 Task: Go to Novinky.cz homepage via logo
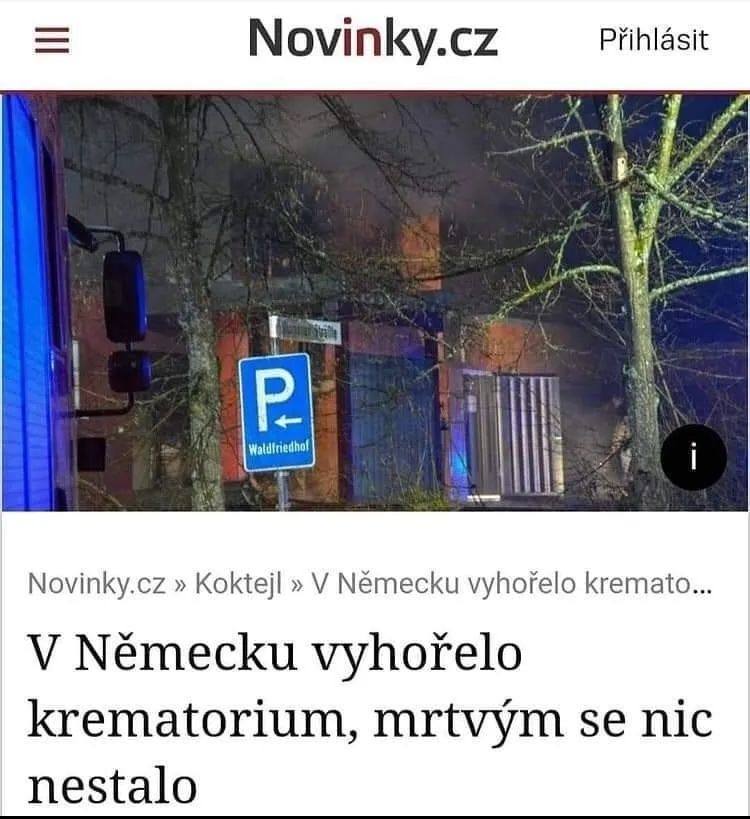372,40
